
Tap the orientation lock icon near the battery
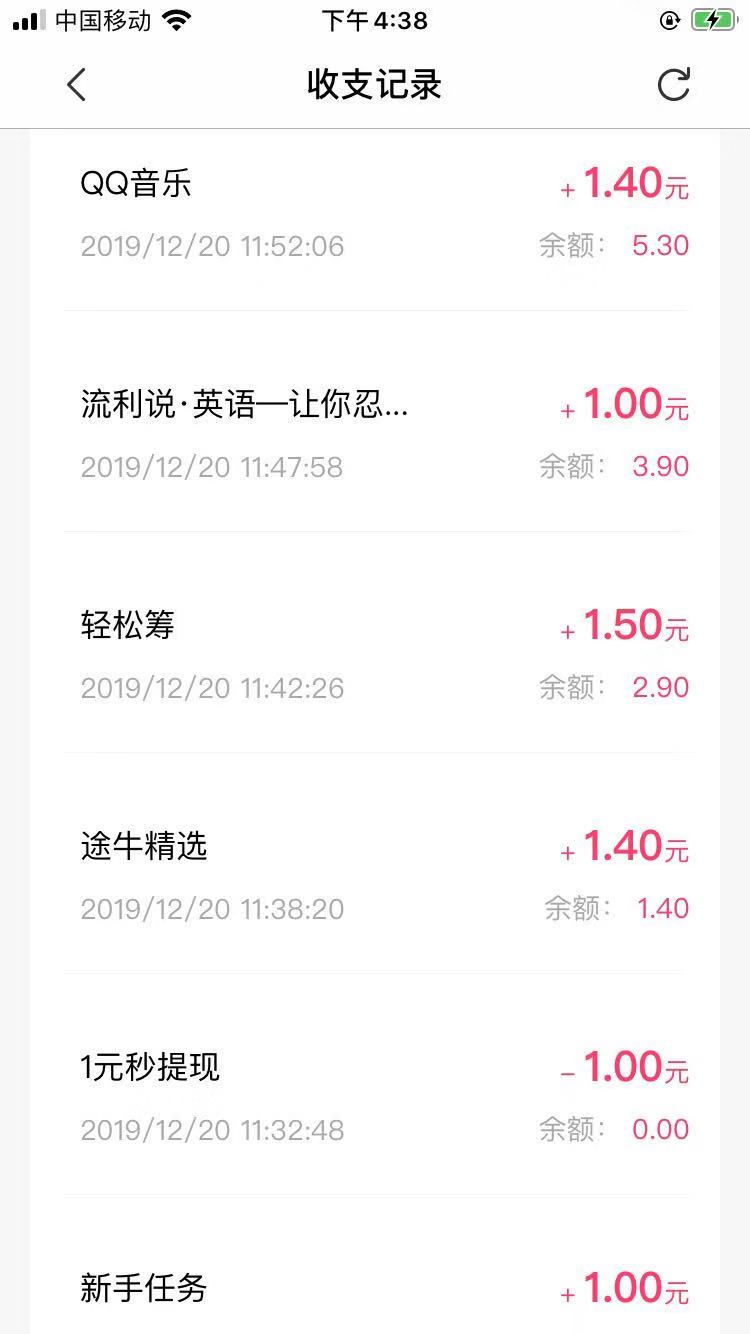668,20
